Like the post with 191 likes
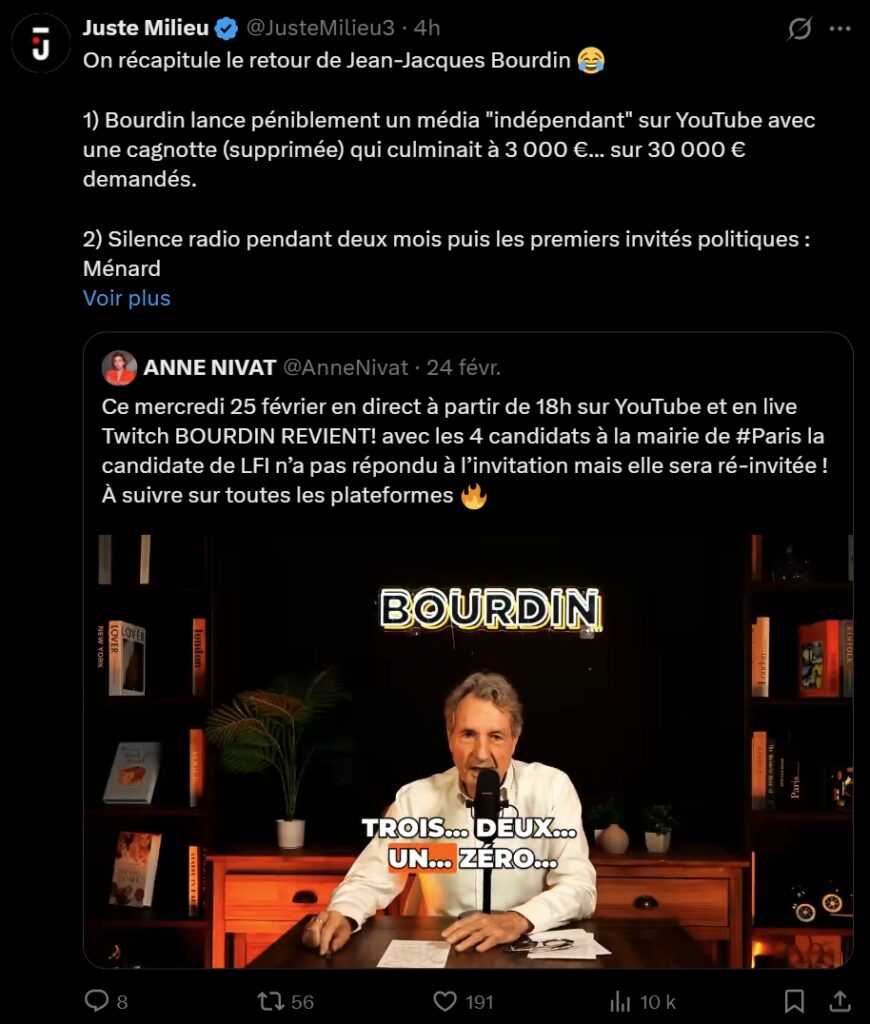Viewport: 870px width, 1024px height. [x=445, y=1001]
